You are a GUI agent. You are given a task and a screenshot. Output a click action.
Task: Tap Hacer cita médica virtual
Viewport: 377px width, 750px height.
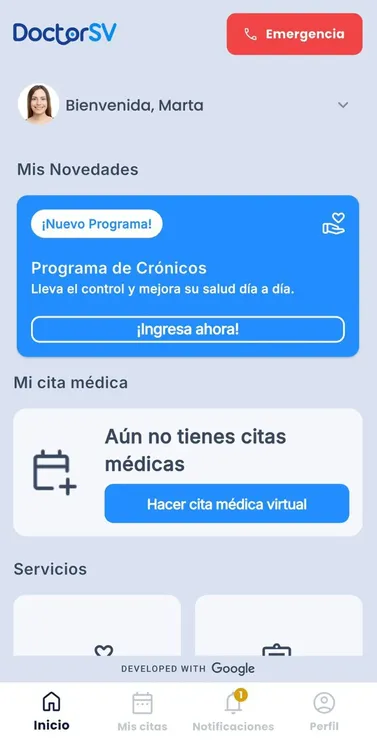pos(227,504)
